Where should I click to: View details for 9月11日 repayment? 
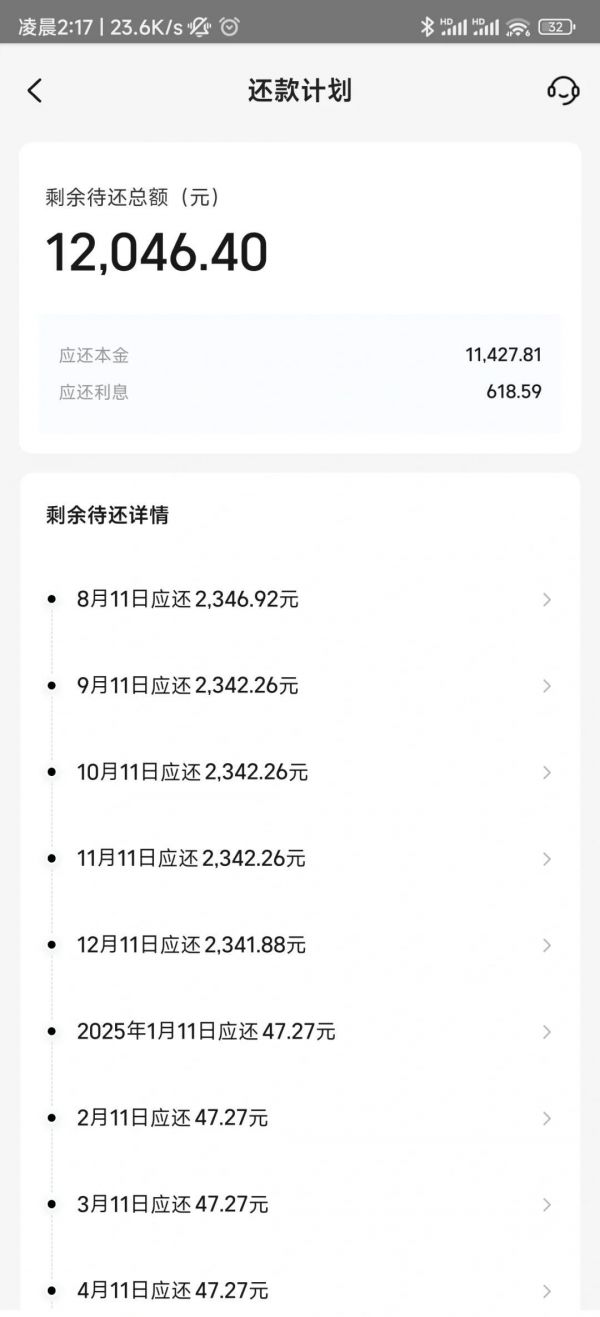pos(300,686)
